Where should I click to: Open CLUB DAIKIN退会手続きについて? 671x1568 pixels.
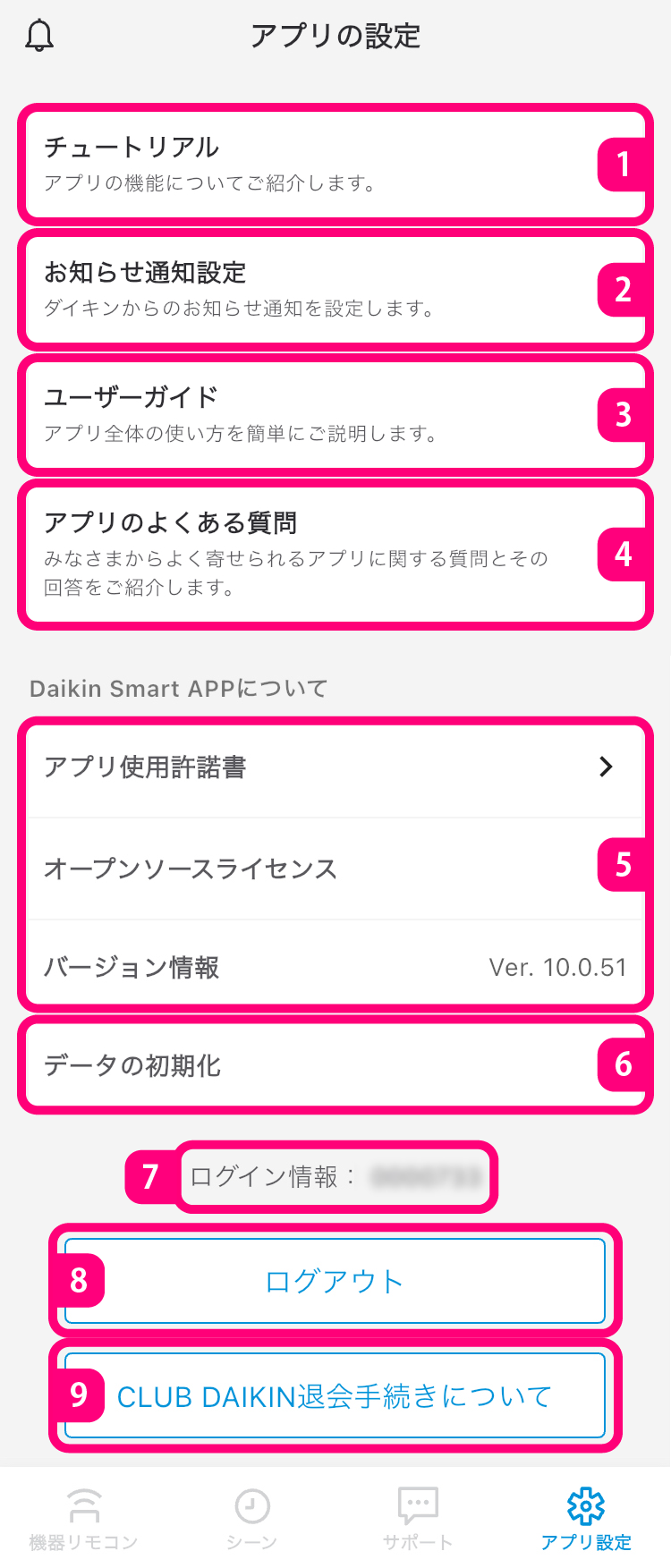coord(335,1395)
